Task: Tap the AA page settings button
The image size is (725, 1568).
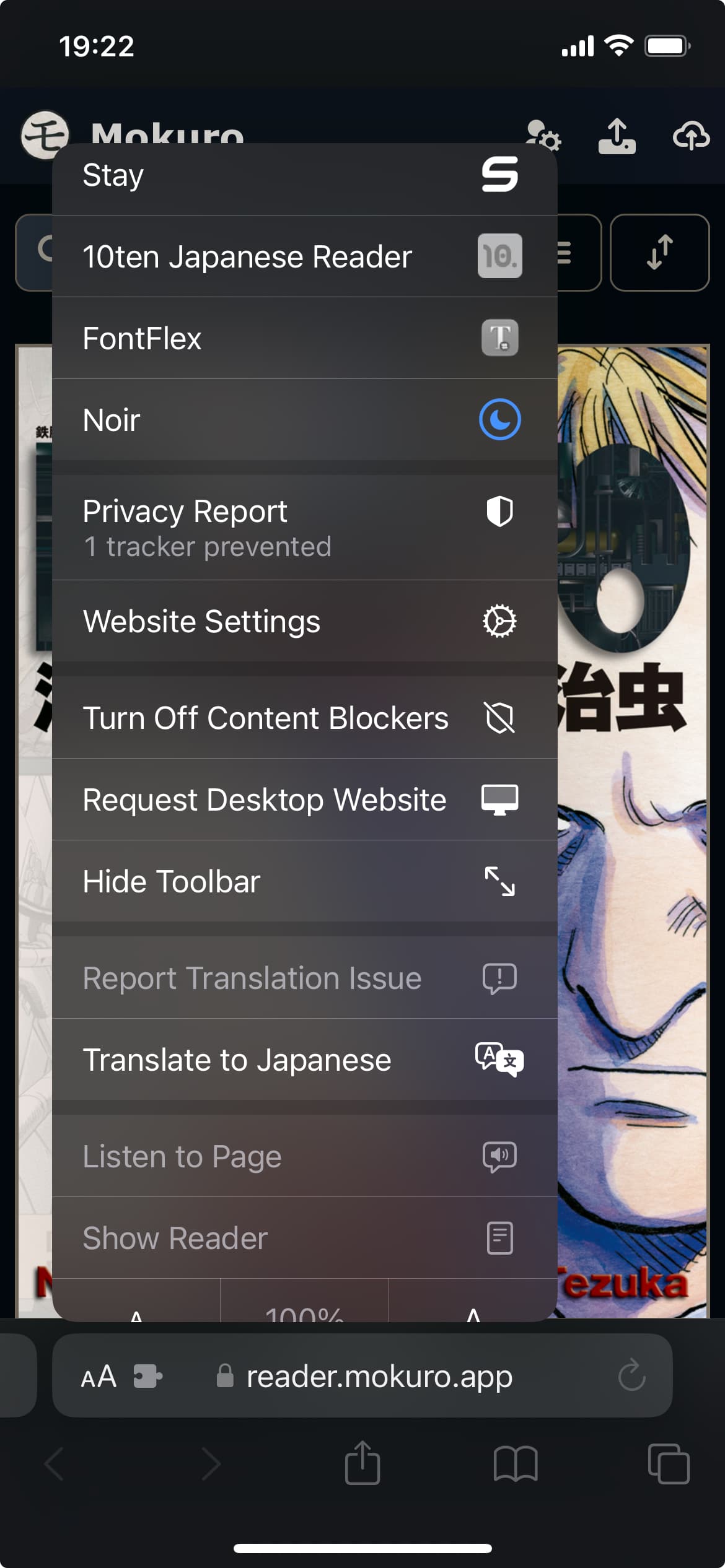Action: point(99,1377)
